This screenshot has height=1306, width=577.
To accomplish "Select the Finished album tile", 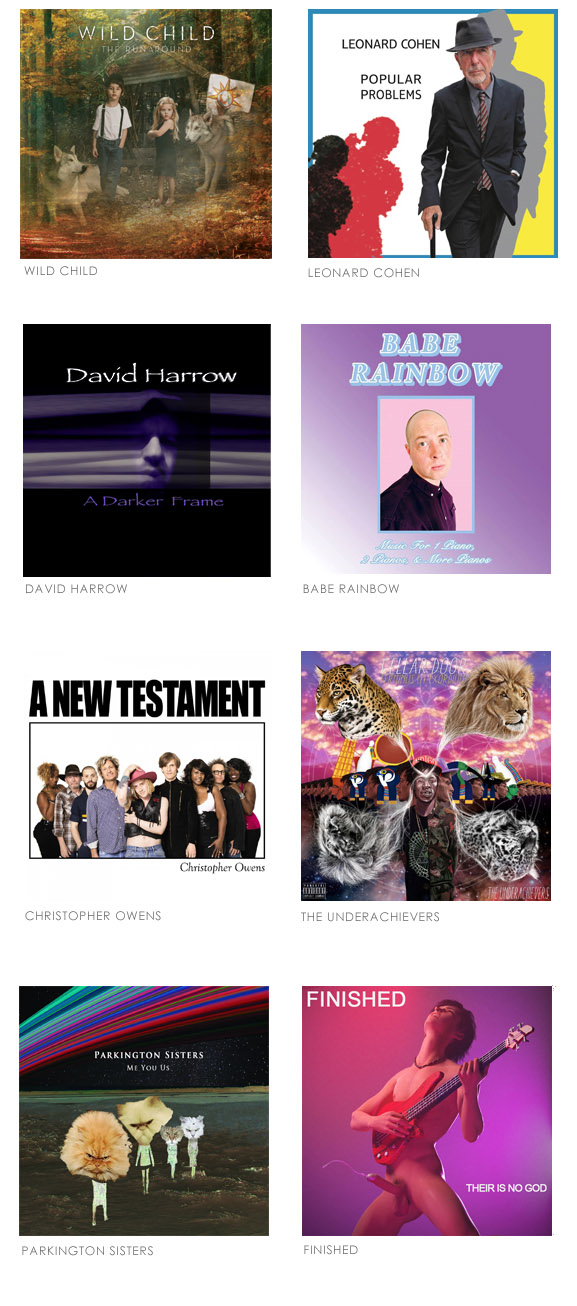I will click(427, 1111).
